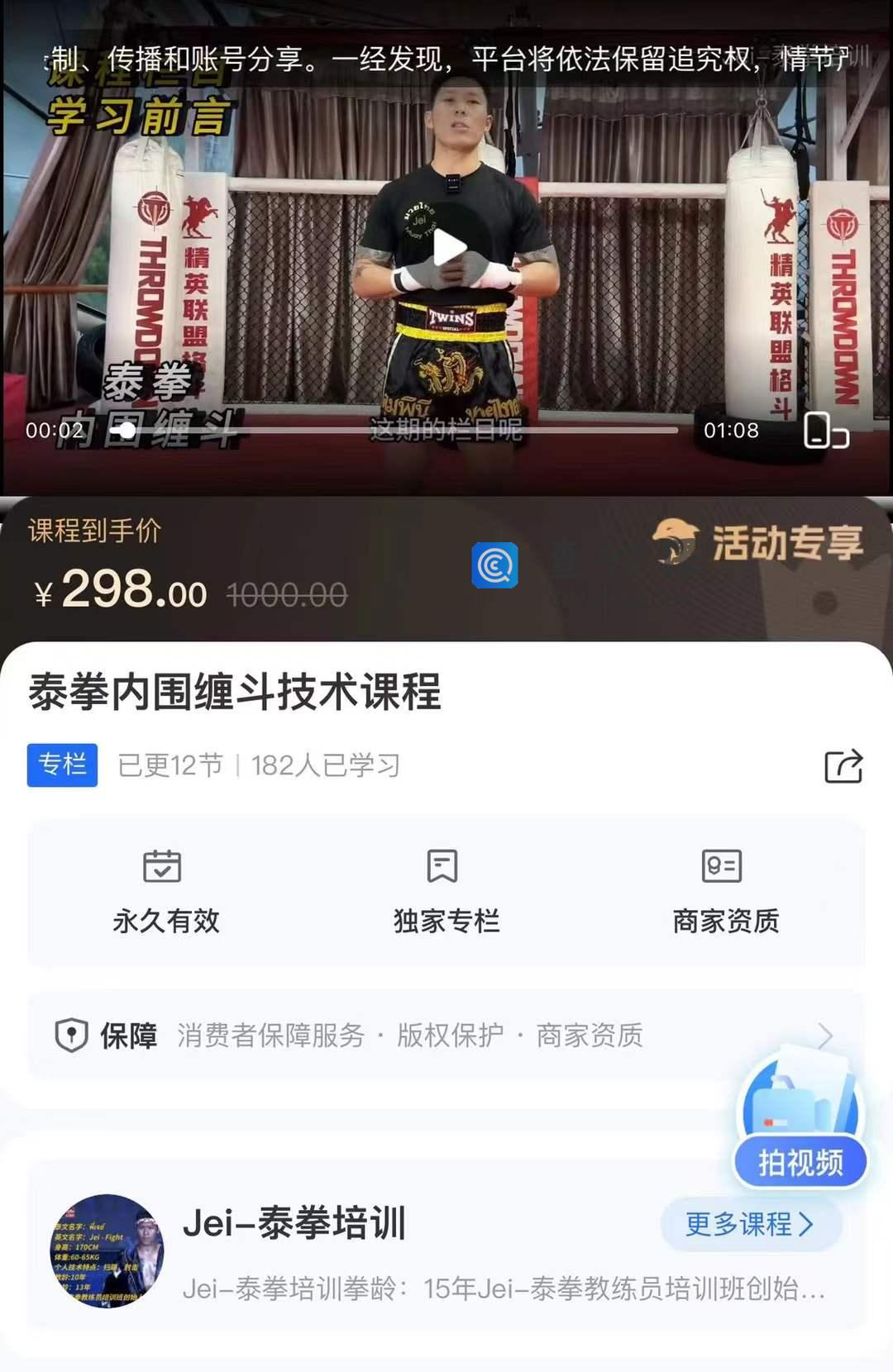Expand the 保障 consumer protection row
Screen dimensions: 893x1372
coord(446,1035)
